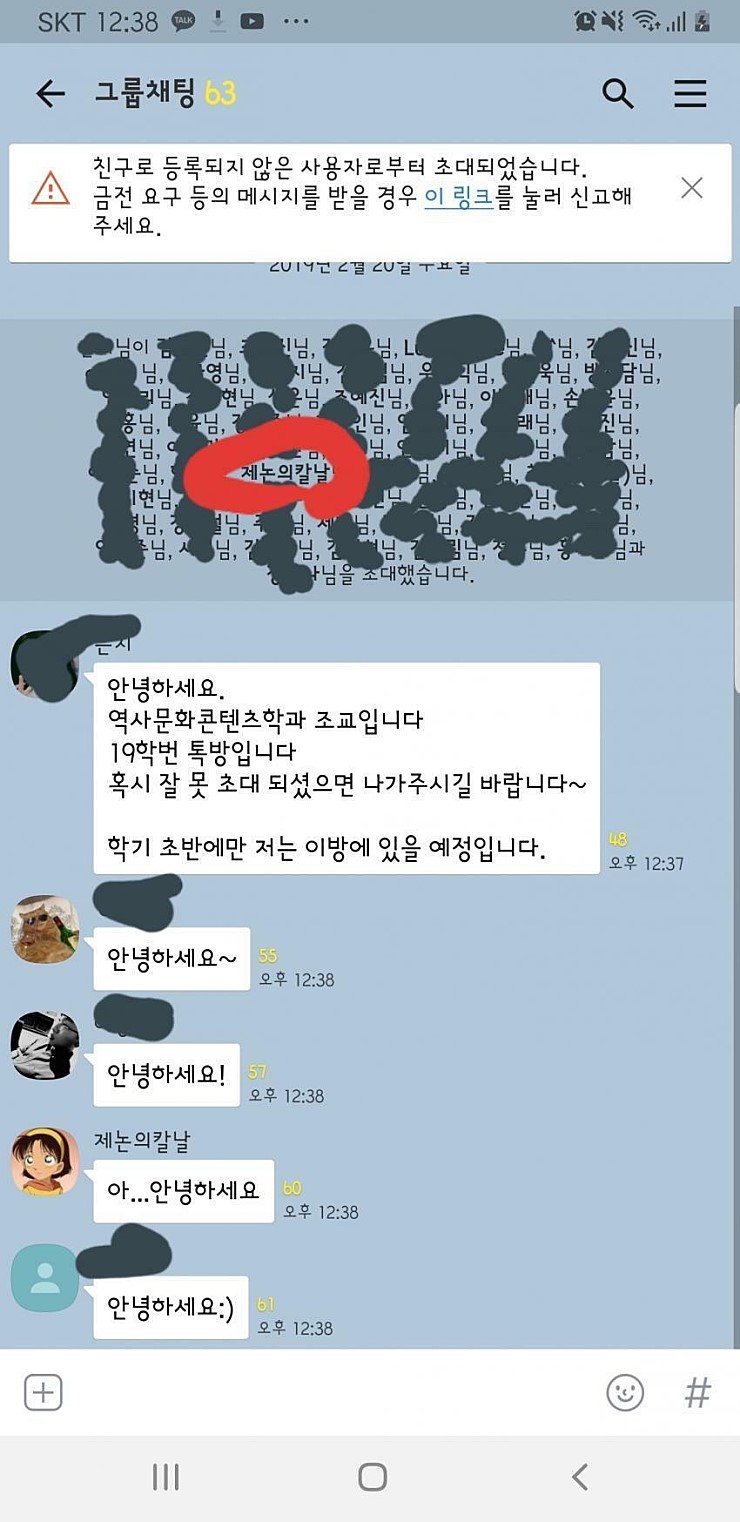Tap '이 링크' to report
740x1522 pixels.
coord(458,197)
